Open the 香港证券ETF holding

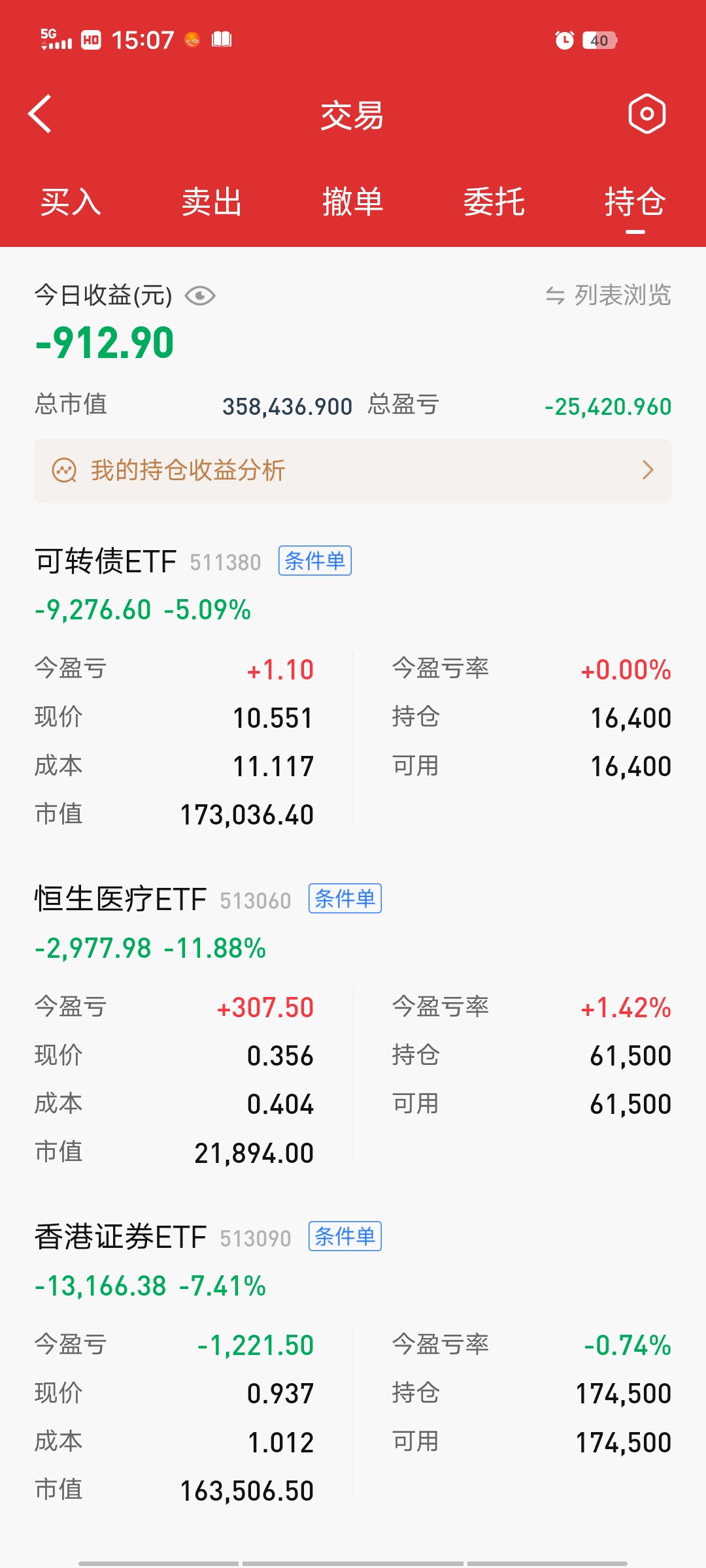121,1237
